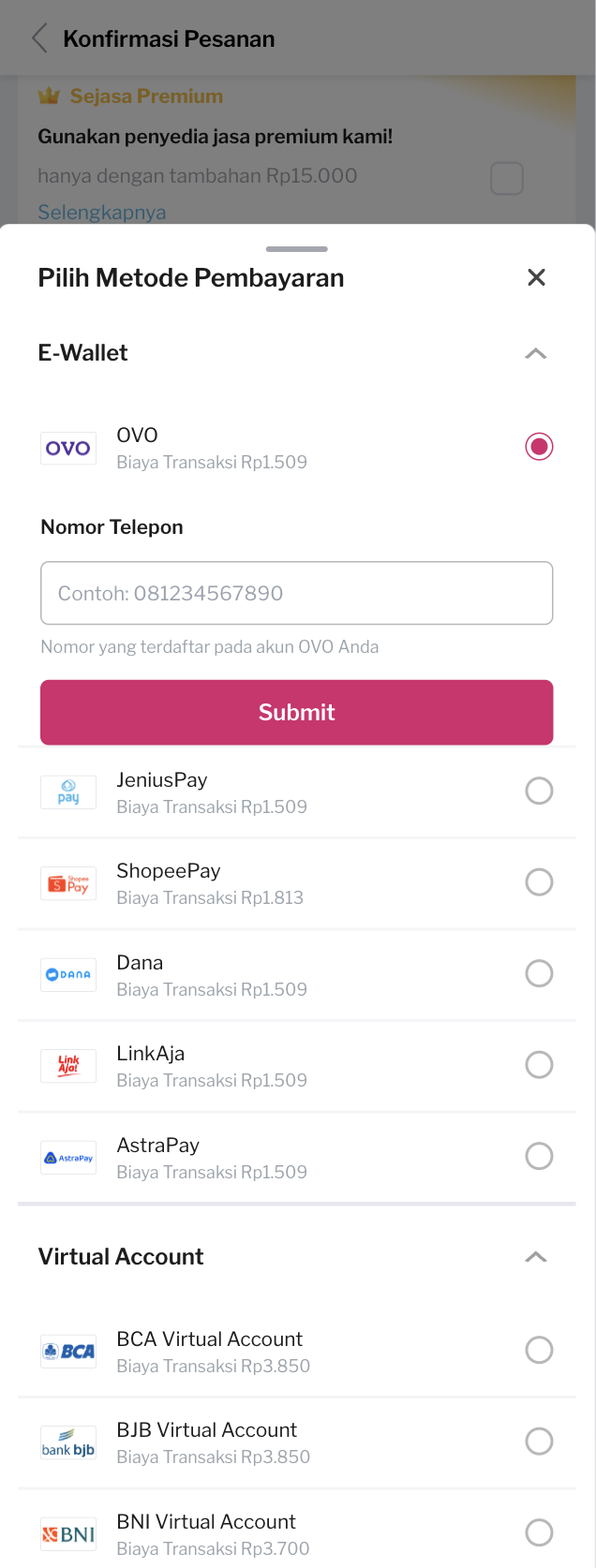Submit the OVO phone number

point(296,712)
